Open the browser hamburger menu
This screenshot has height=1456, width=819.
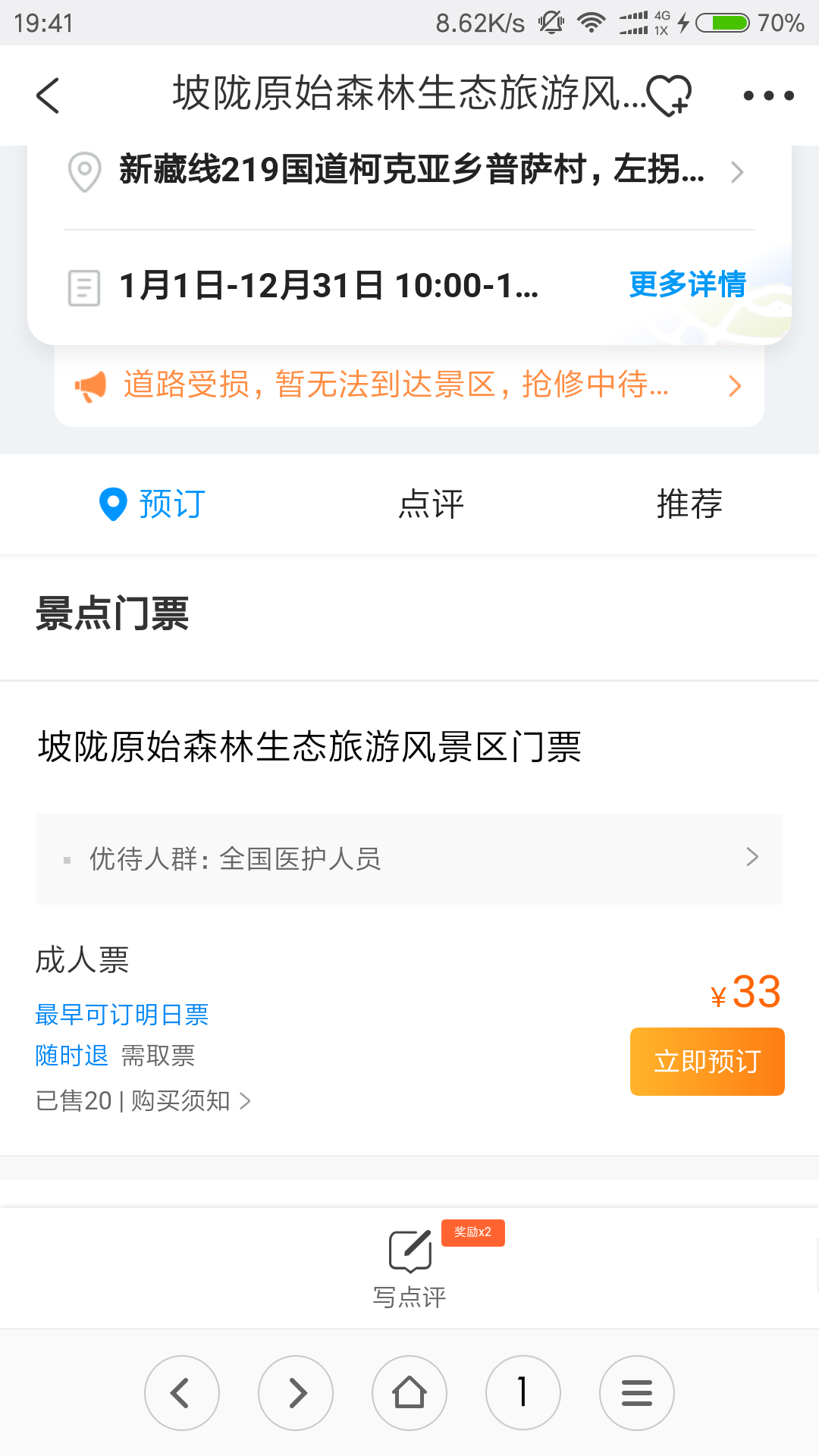point(637,1393)
